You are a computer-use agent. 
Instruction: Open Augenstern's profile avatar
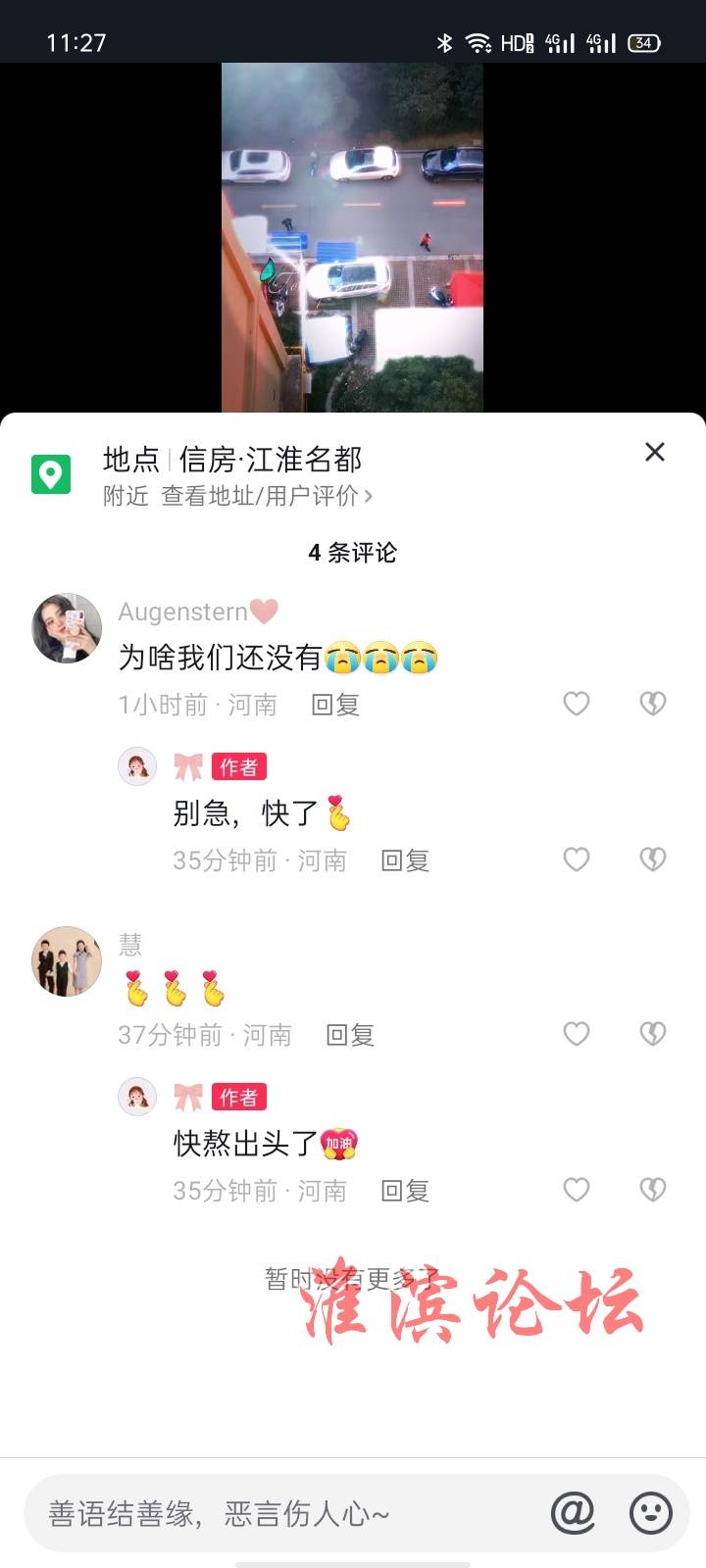[x=67, y=628]
